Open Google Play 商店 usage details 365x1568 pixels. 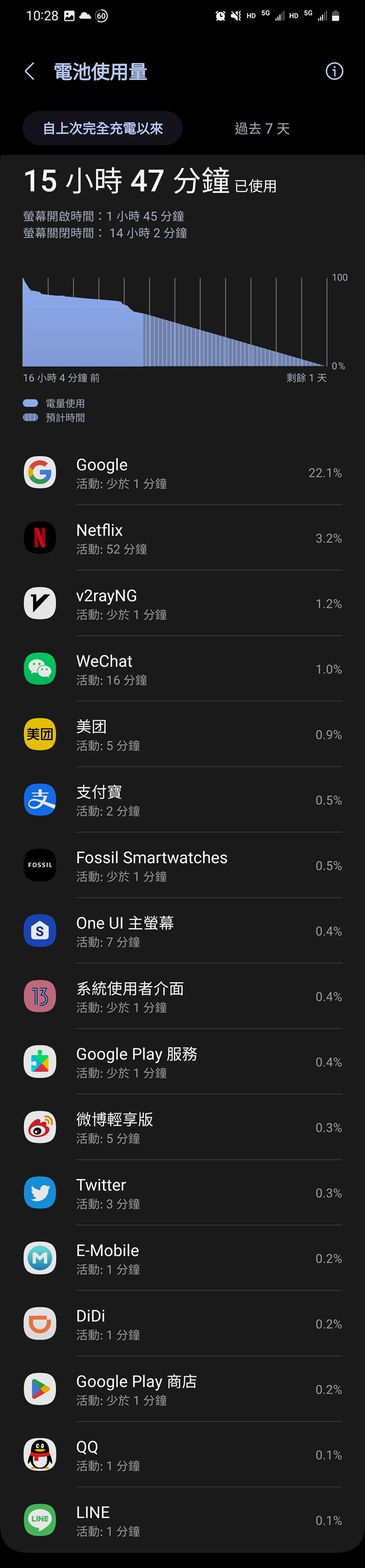click(x=182, y=1389)
